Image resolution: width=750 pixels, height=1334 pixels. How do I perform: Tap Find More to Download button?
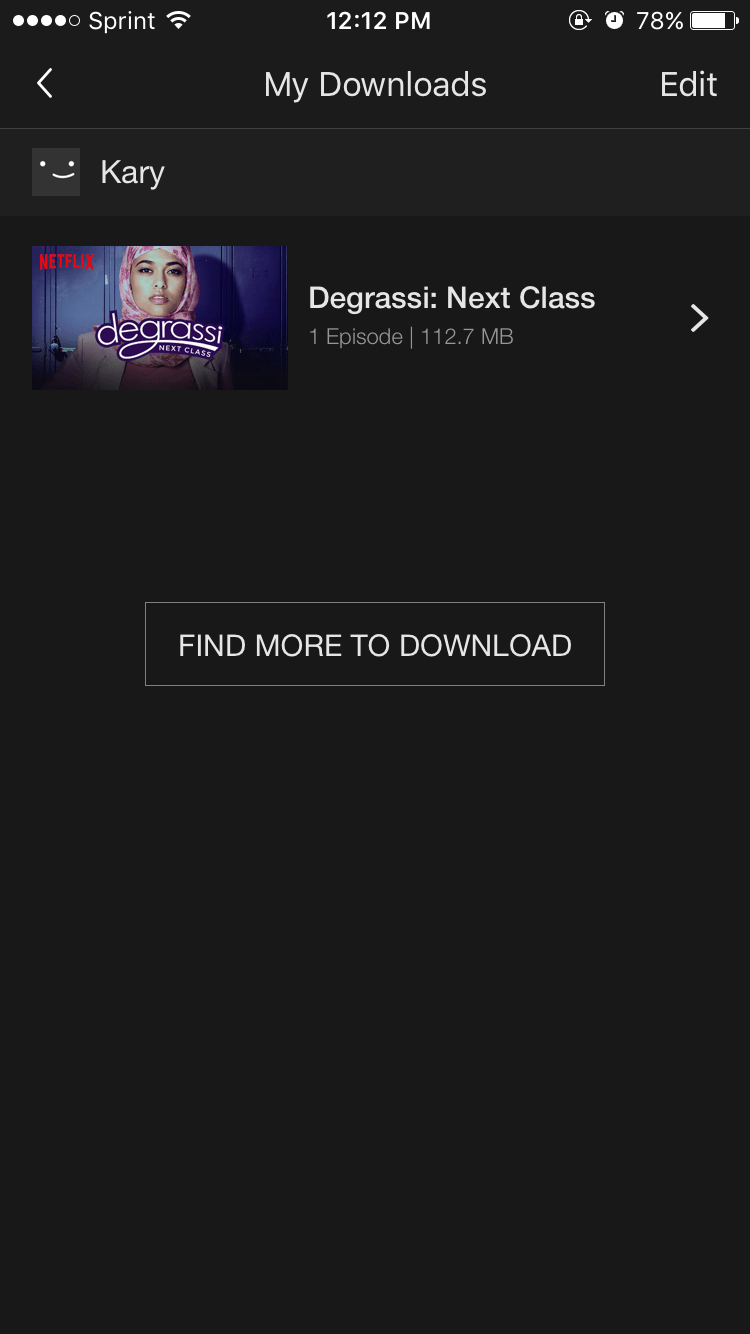point(375,644)
